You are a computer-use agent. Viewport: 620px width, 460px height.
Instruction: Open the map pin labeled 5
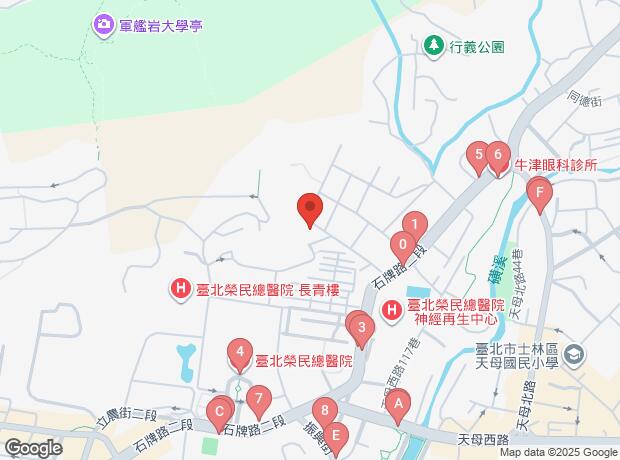pyautogui.click(x=480, y=155)
